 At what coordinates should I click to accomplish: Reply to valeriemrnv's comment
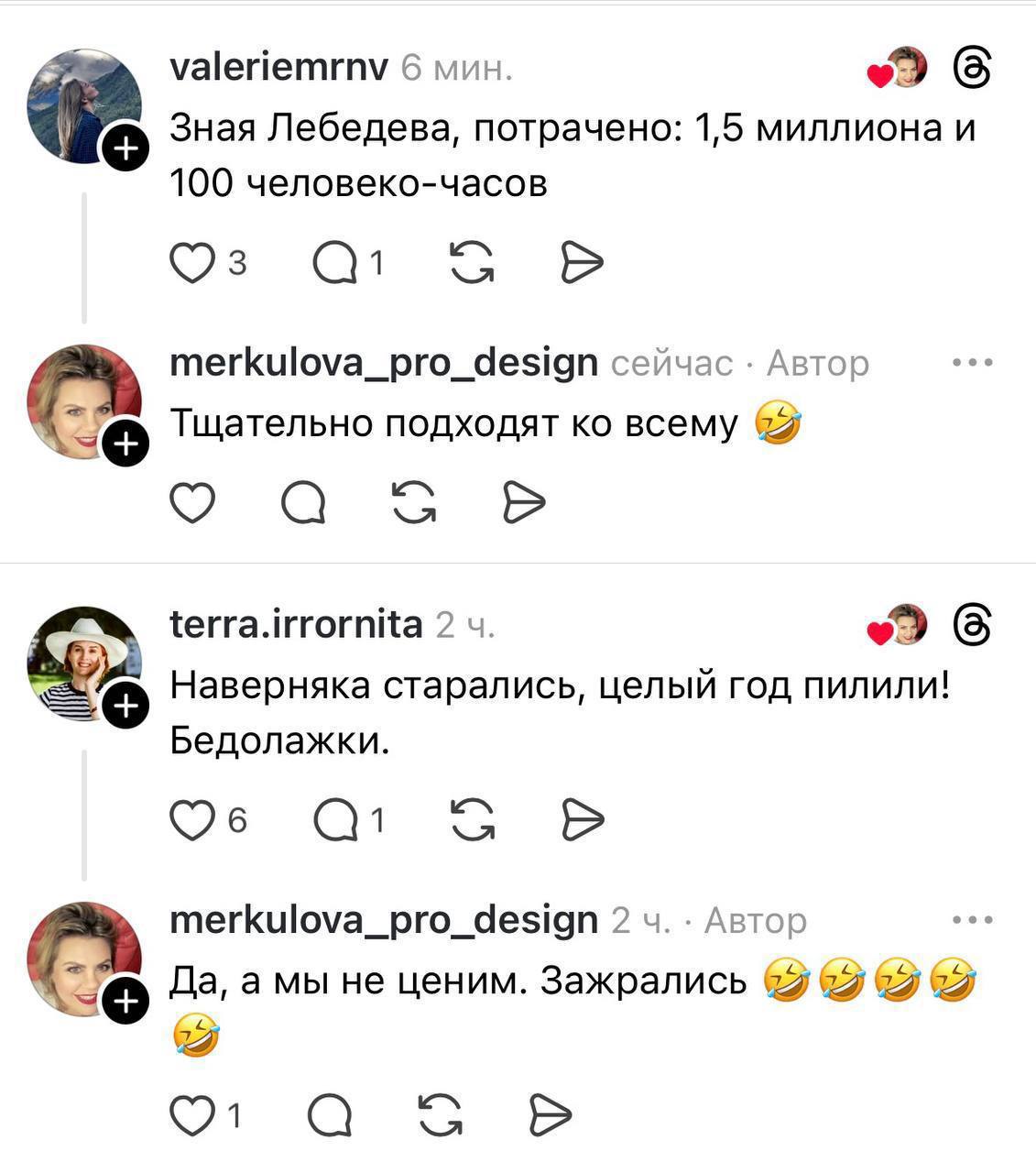pyautogui.click(x=335, y=264)
